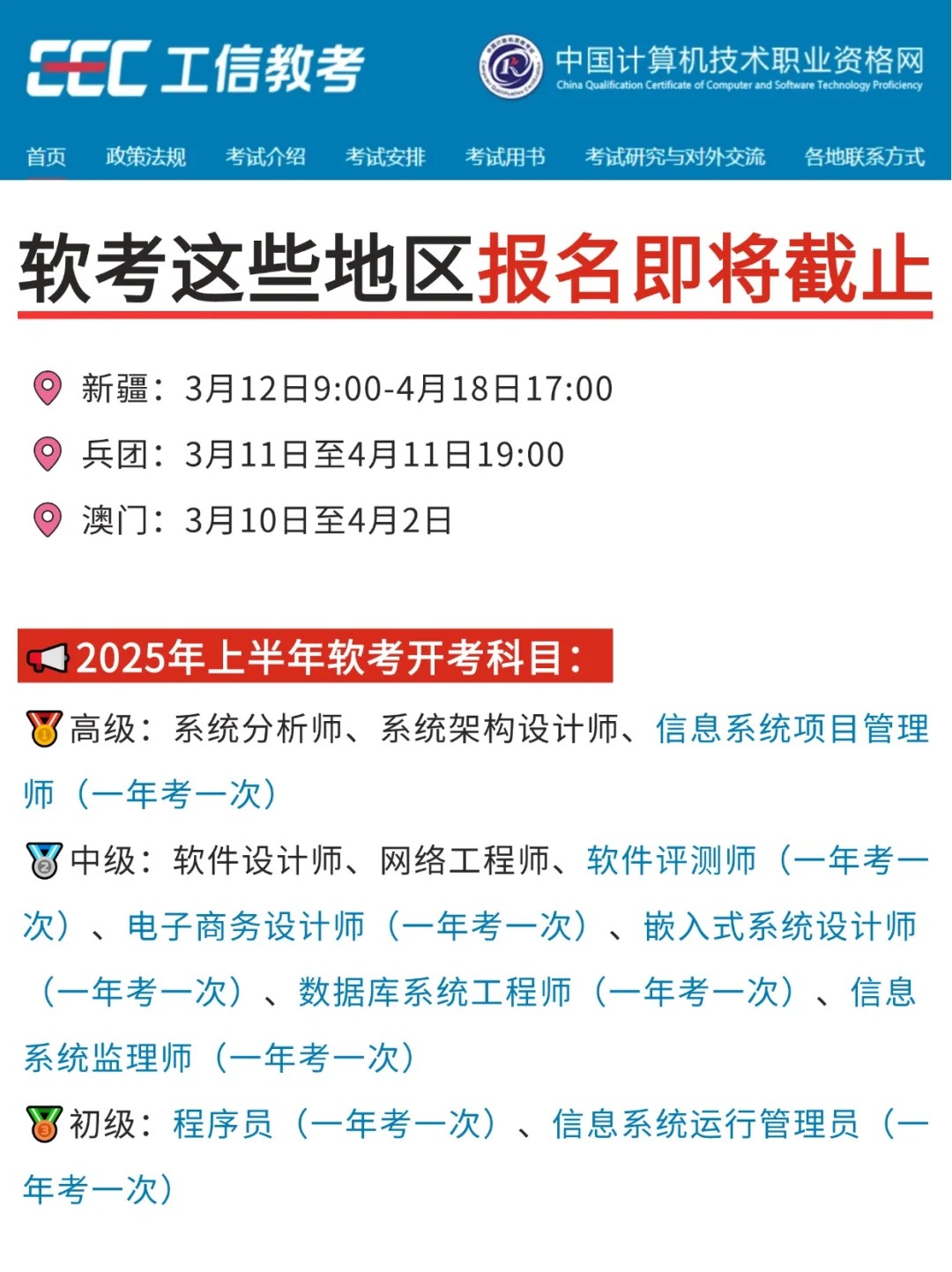
Task: Click the megaphone icon in the red banner
Action: (x=50, y=656)
